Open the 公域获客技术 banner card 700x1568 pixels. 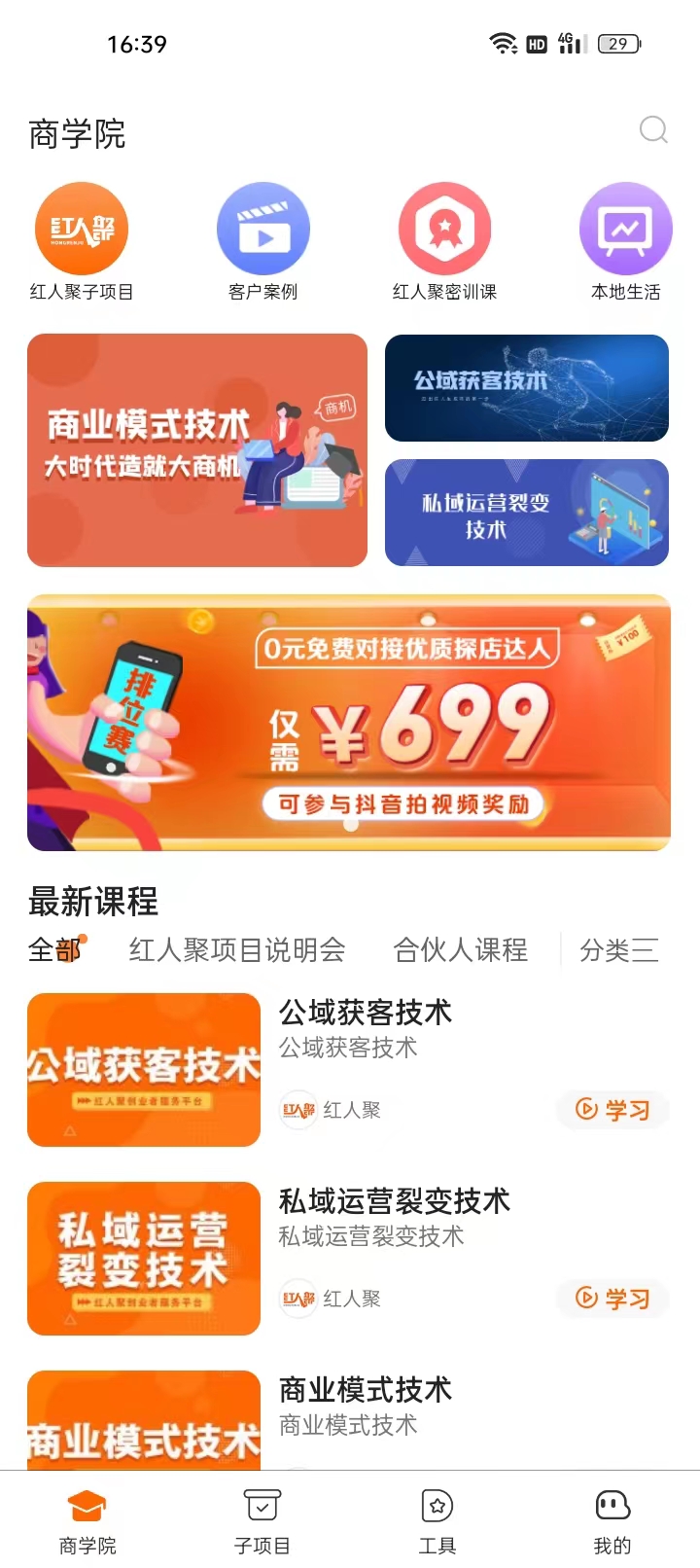[526, 388]
